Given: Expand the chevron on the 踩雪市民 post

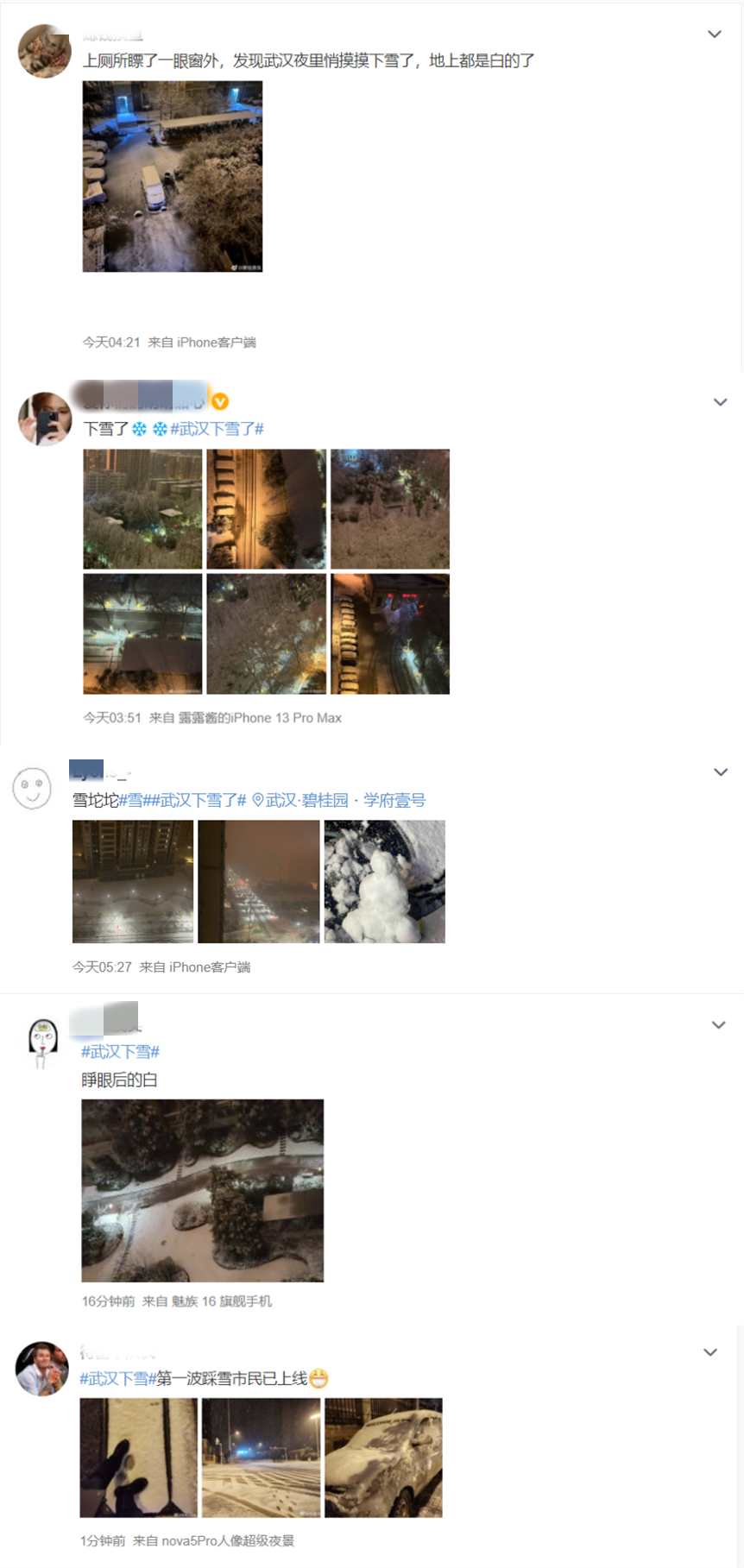Looking at the screenshot, I should 710,1352.
